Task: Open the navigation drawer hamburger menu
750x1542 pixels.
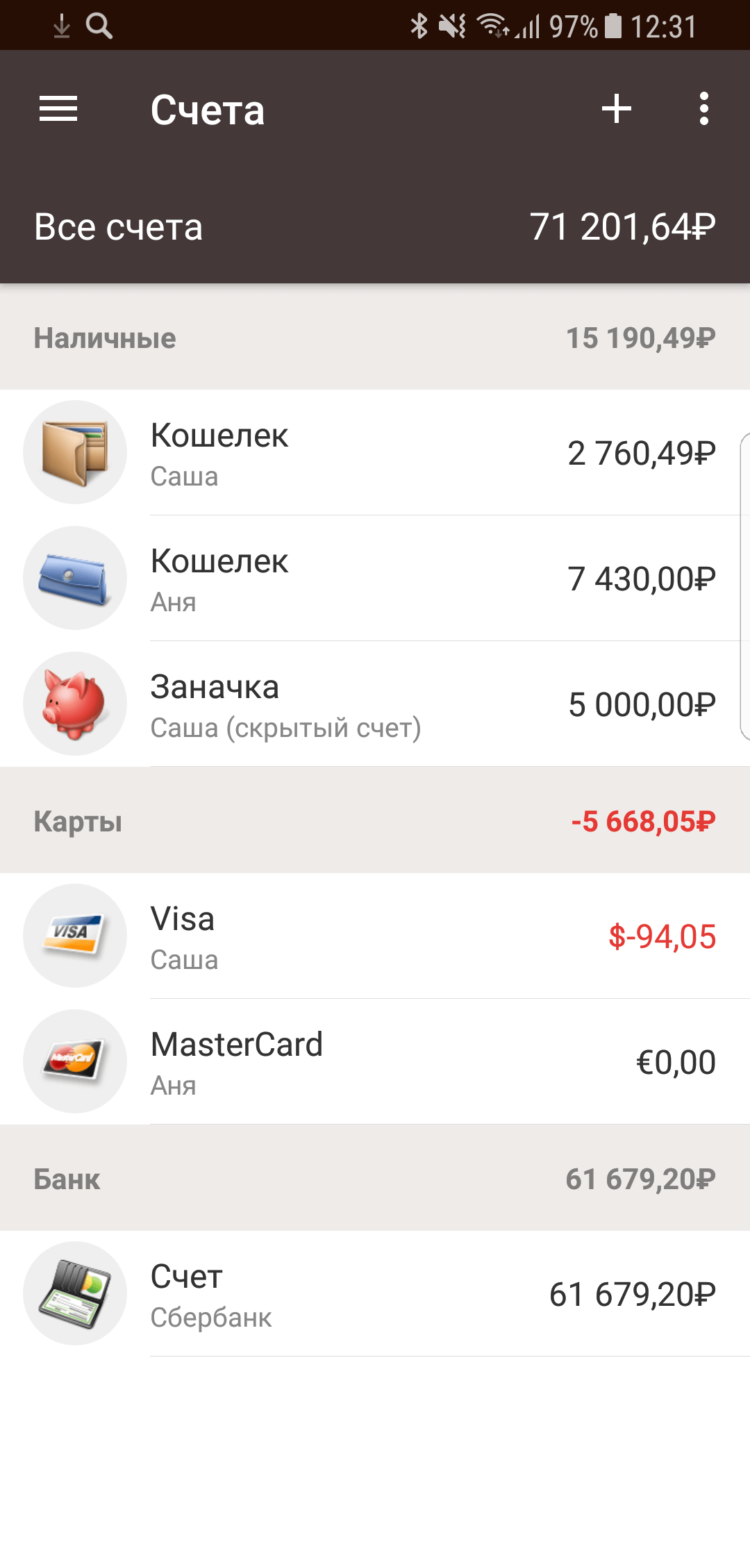Action: tap(57, 110)
